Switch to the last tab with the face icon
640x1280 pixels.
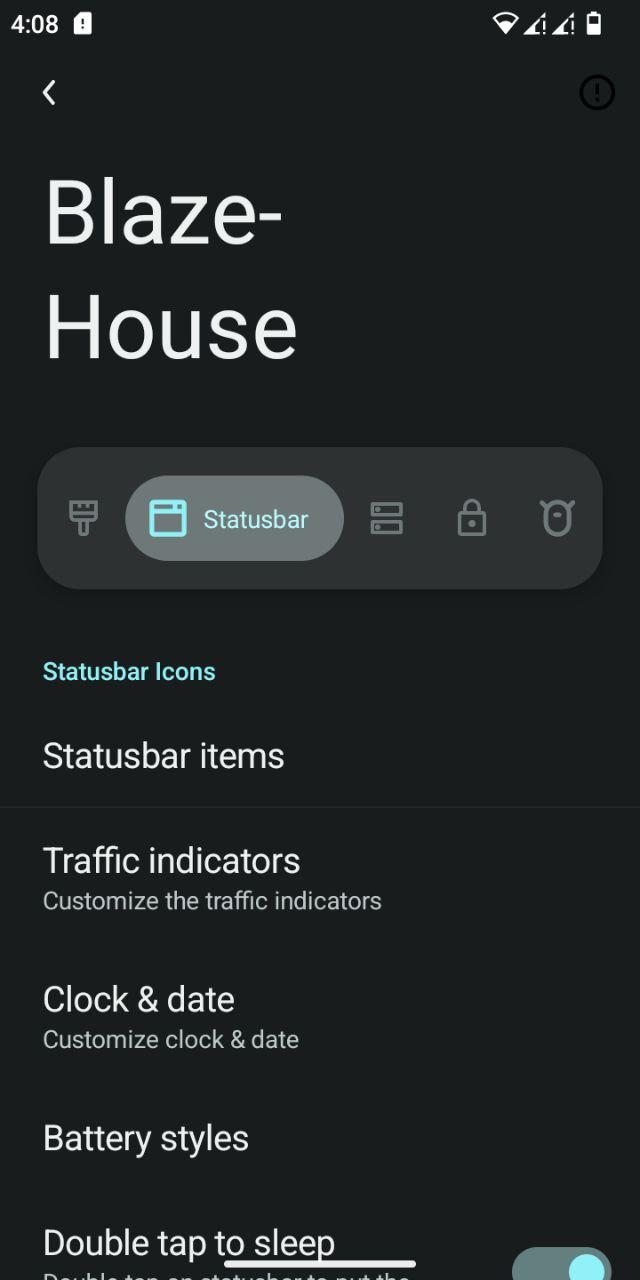[557, 518]
